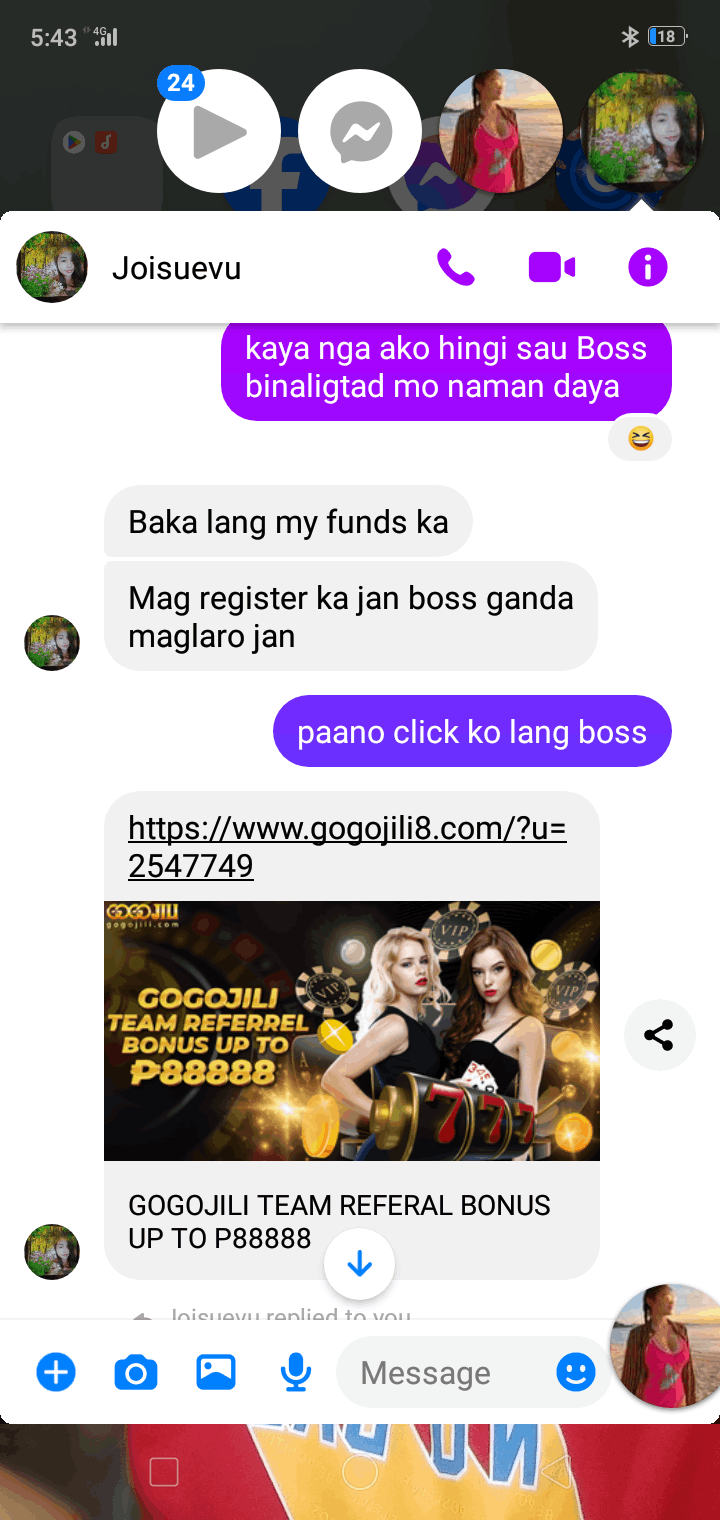Start a video call with Joisuevu
720x1520 pixels.
pos(552,268)
